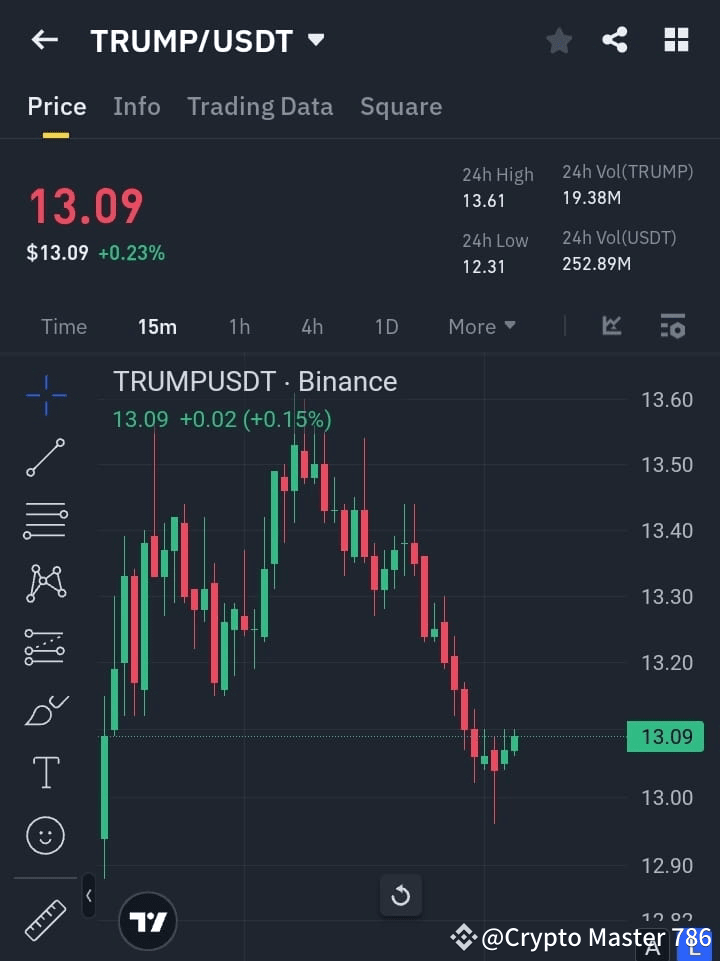Share the TRUMP/USDT chart
Screen dimensions: 720x961
pyautogui.click(x=616, y=40)
